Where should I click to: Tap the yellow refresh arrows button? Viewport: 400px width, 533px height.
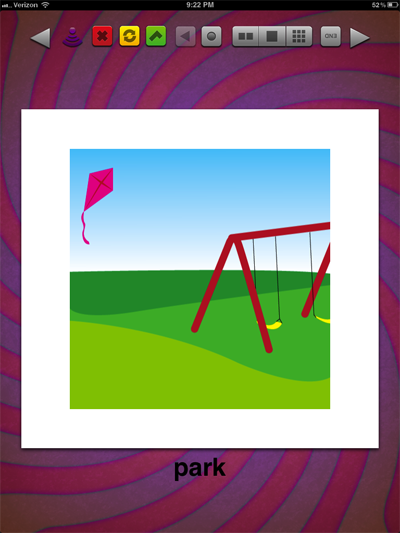tap(129, 36)
